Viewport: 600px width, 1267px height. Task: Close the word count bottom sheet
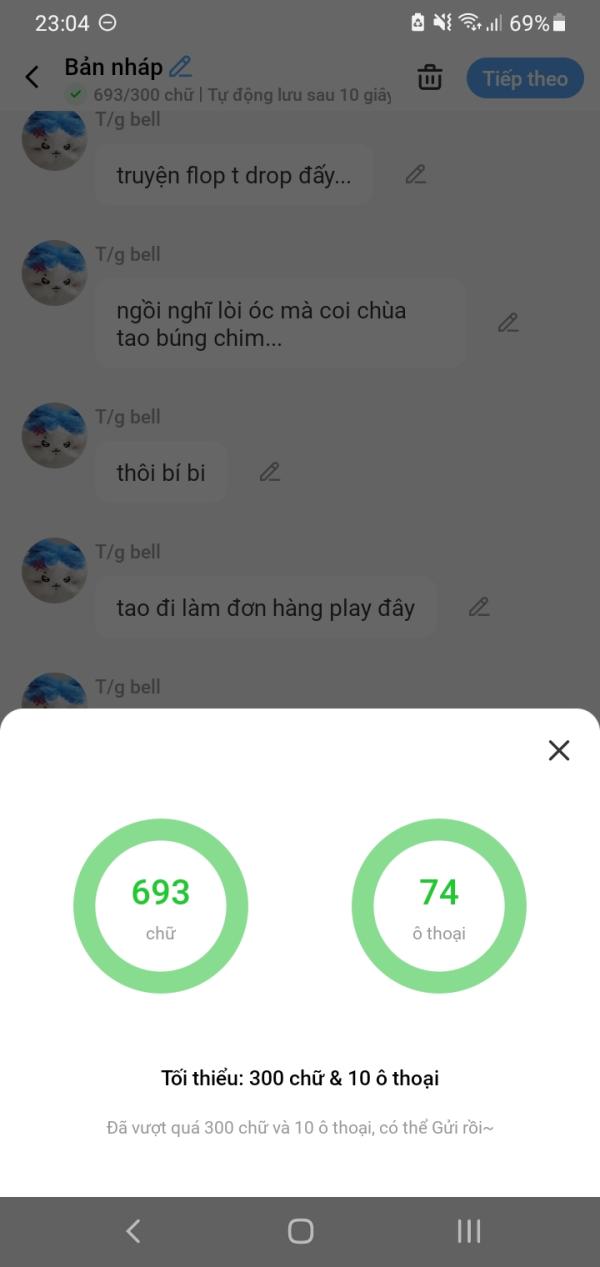[559, 750]
